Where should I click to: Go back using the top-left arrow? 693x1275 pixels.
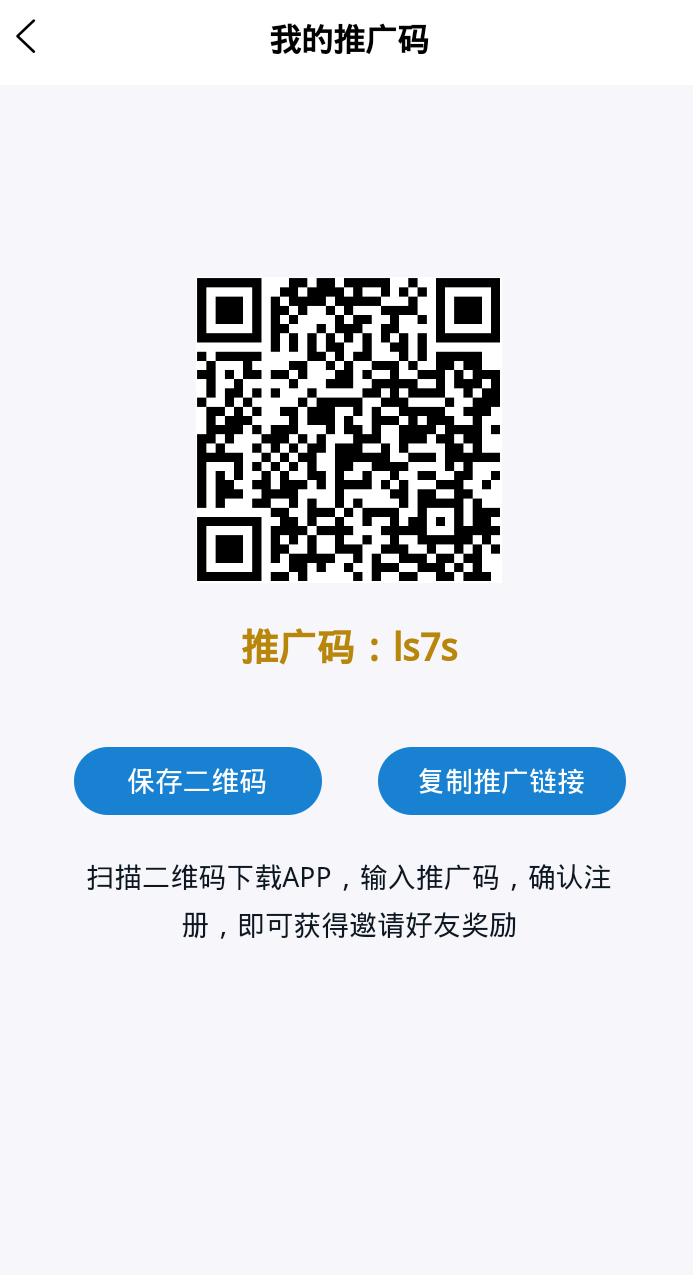pos(27,37)
